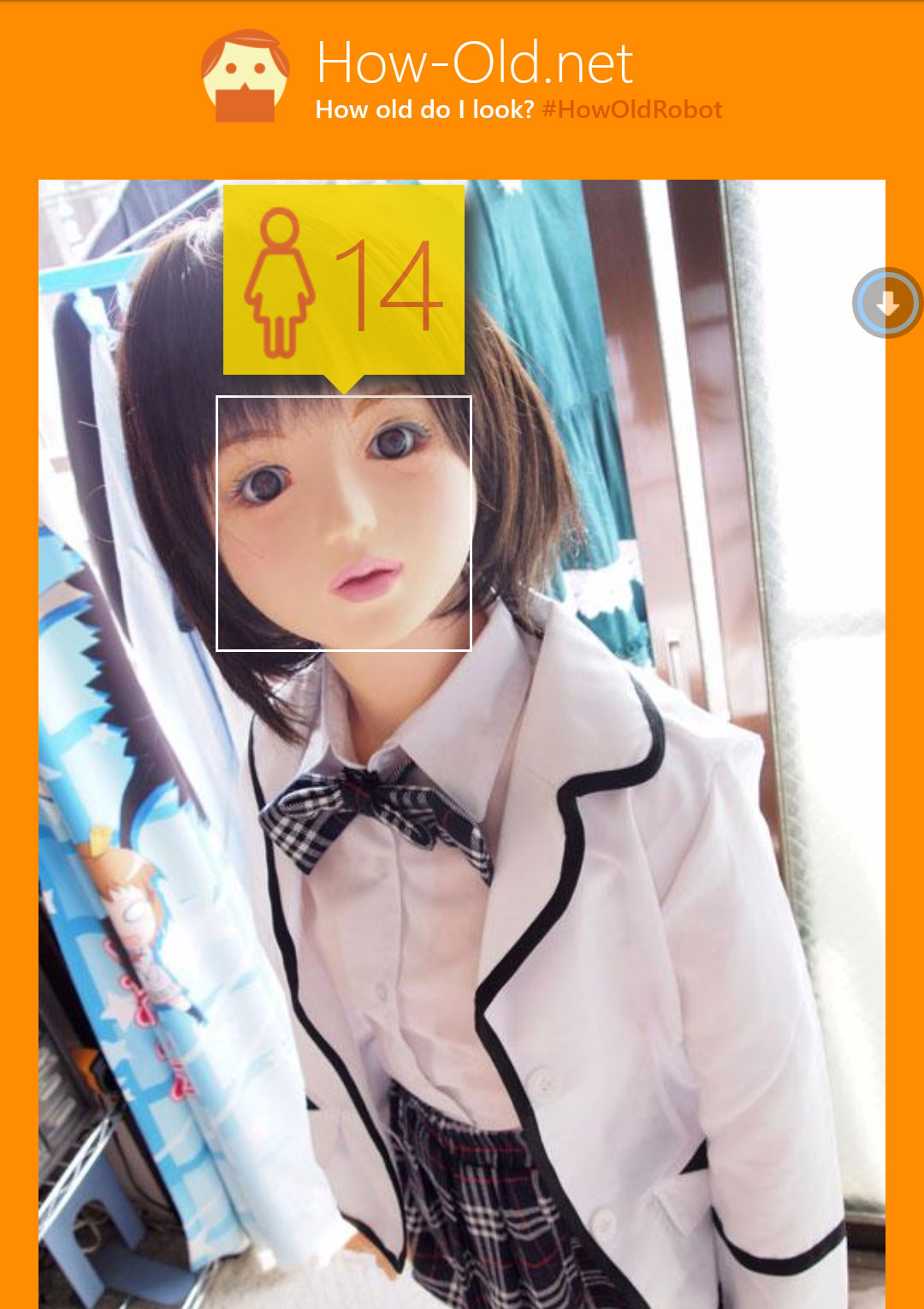Tap the circular down-arrow floating button
The image size is (924, 1309).
(887, 303)
